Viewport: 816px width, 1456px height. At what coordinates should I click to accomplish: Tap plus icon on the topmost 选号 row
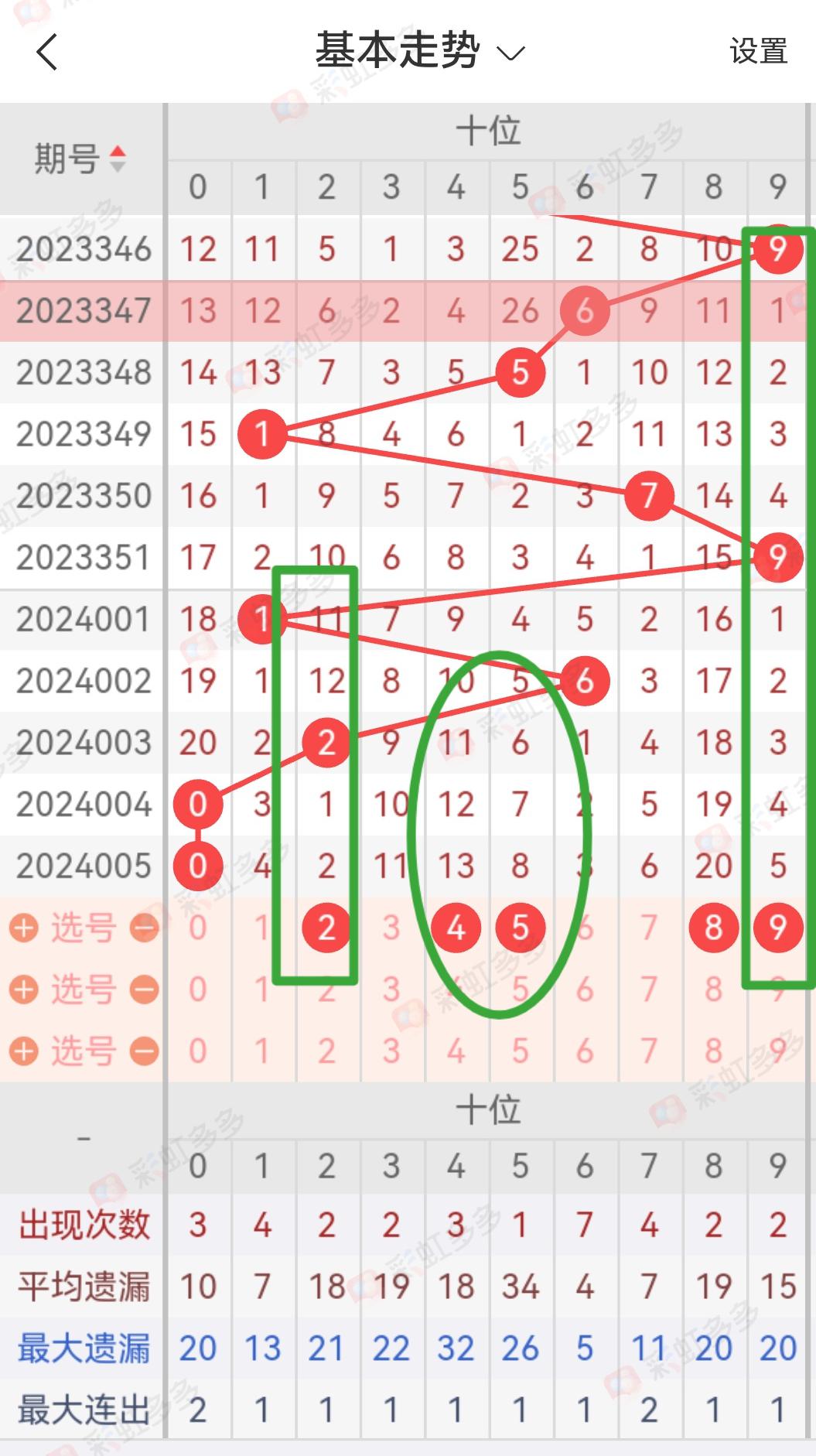pos(24,928)
